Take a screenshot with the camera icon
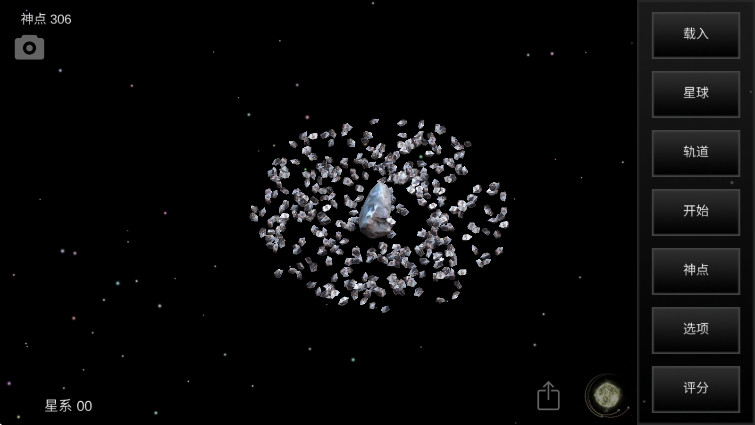 [29, 47]
